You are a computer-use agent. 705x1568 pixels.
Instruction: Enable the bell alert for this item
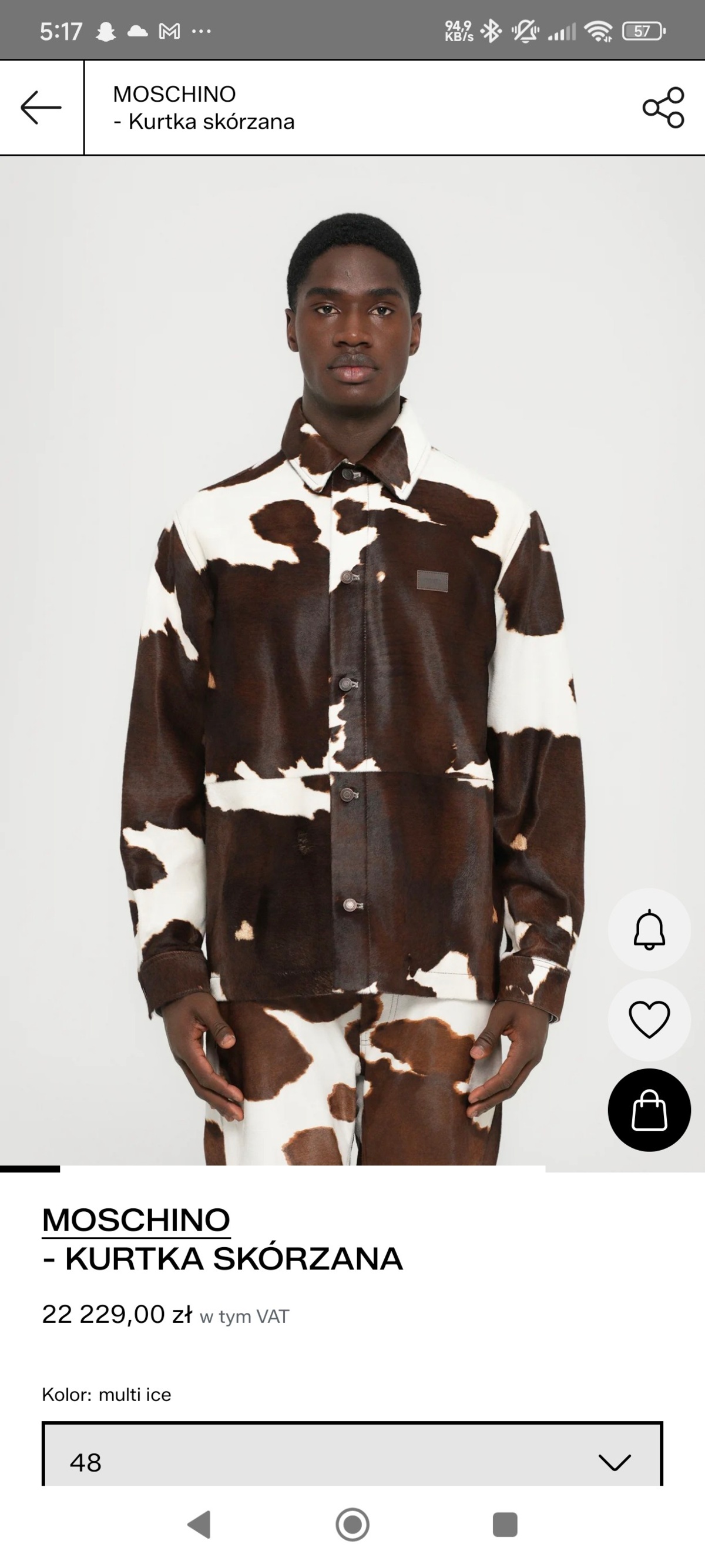[x=649, y=929]
